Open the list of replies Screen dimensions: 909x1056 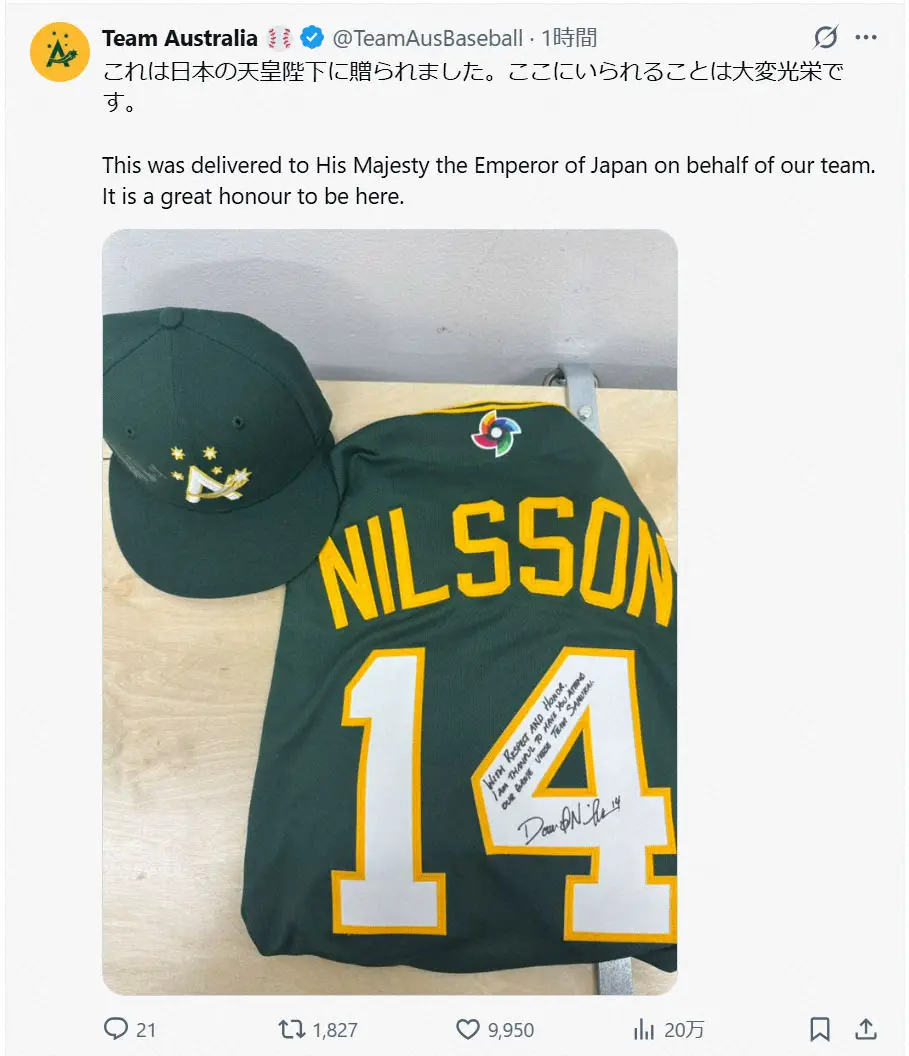click(x=144, y=1028)
